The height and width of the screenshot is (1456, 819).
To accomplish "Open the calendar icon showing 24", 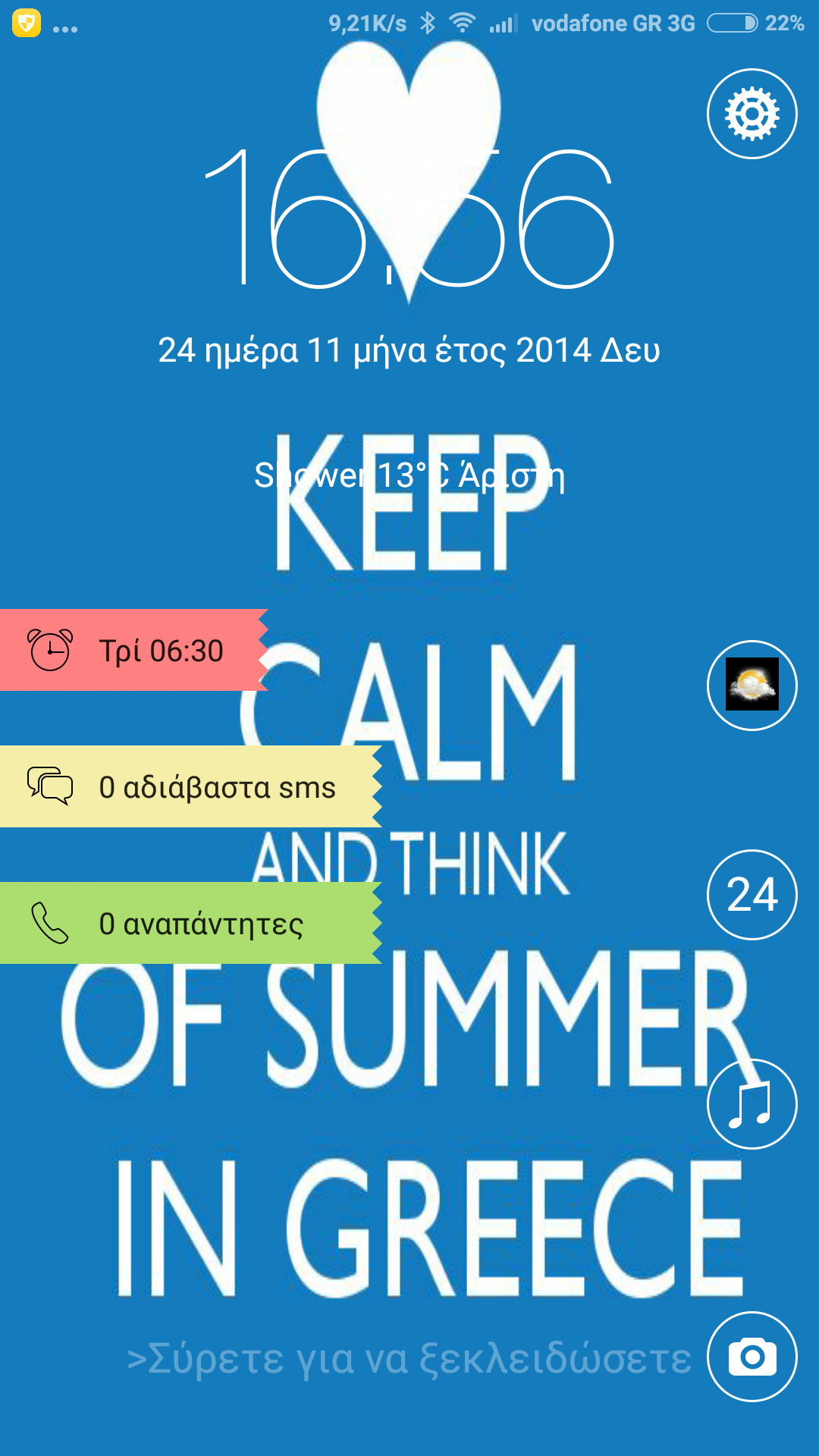I will tap(752, 895).
